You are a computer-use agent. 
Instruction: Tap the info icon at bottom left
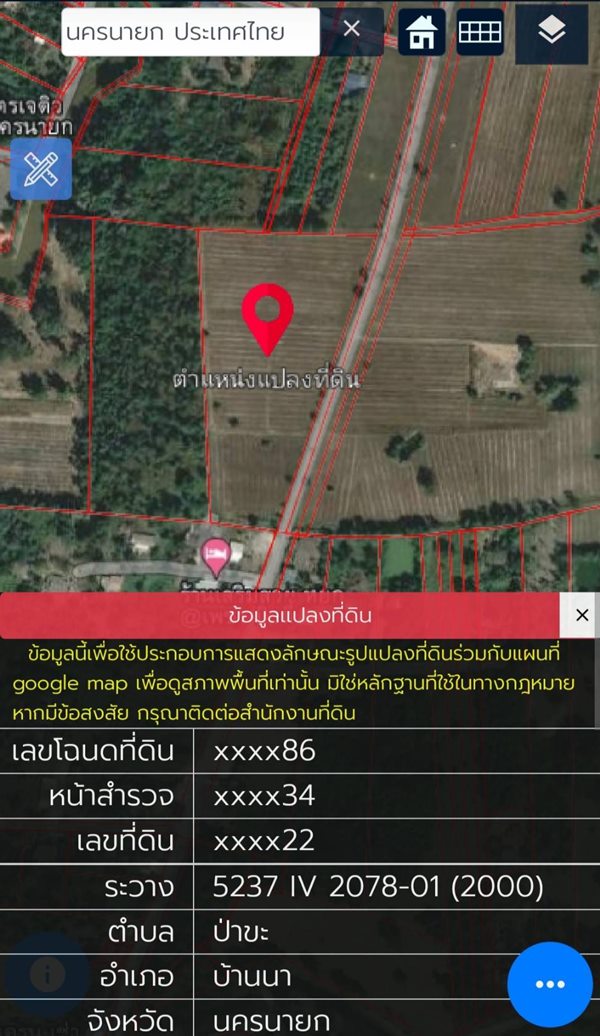pyautogui.click(x=47, y=974)
